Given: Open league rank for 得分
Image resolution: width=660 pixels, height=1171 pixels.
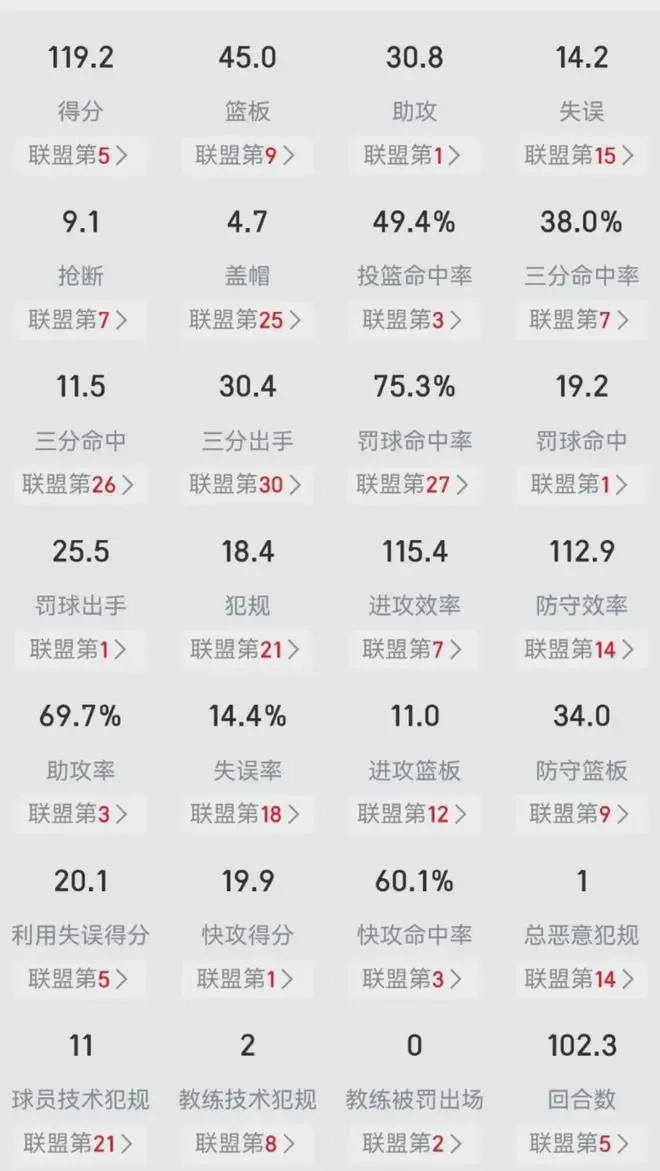Looking at the screenshot, I should (80, 156).
